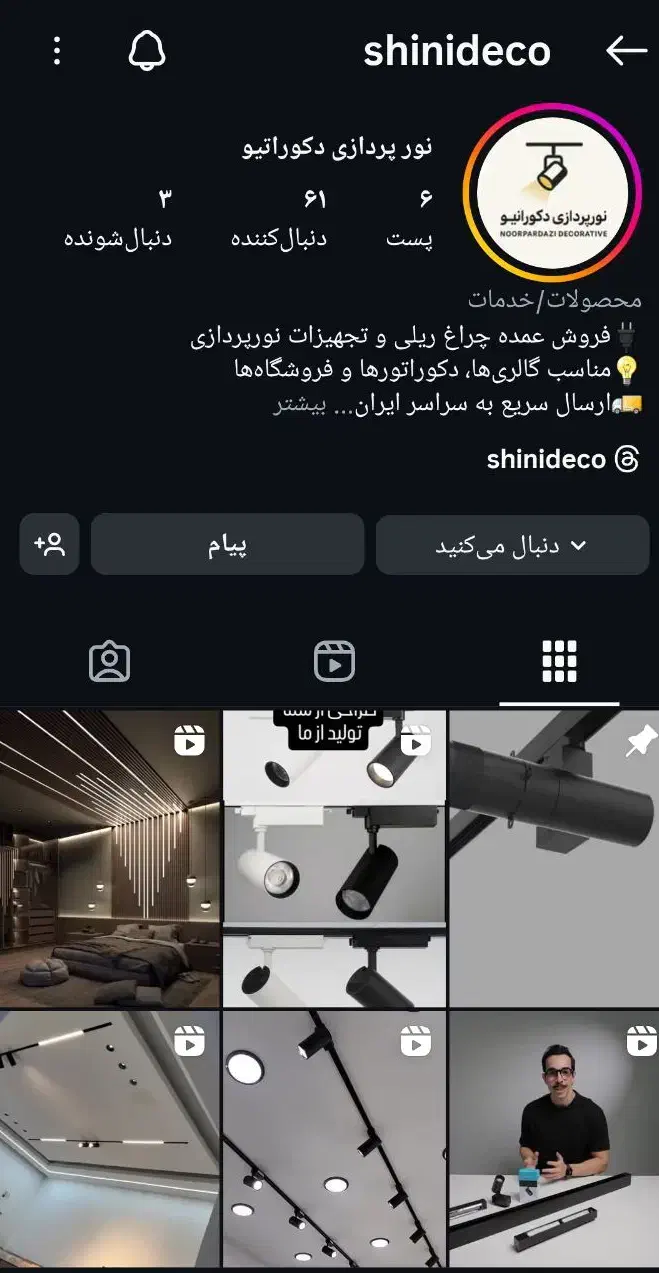Open the pinned black track light post
The image size is (659, 1273).
point(553,858)
